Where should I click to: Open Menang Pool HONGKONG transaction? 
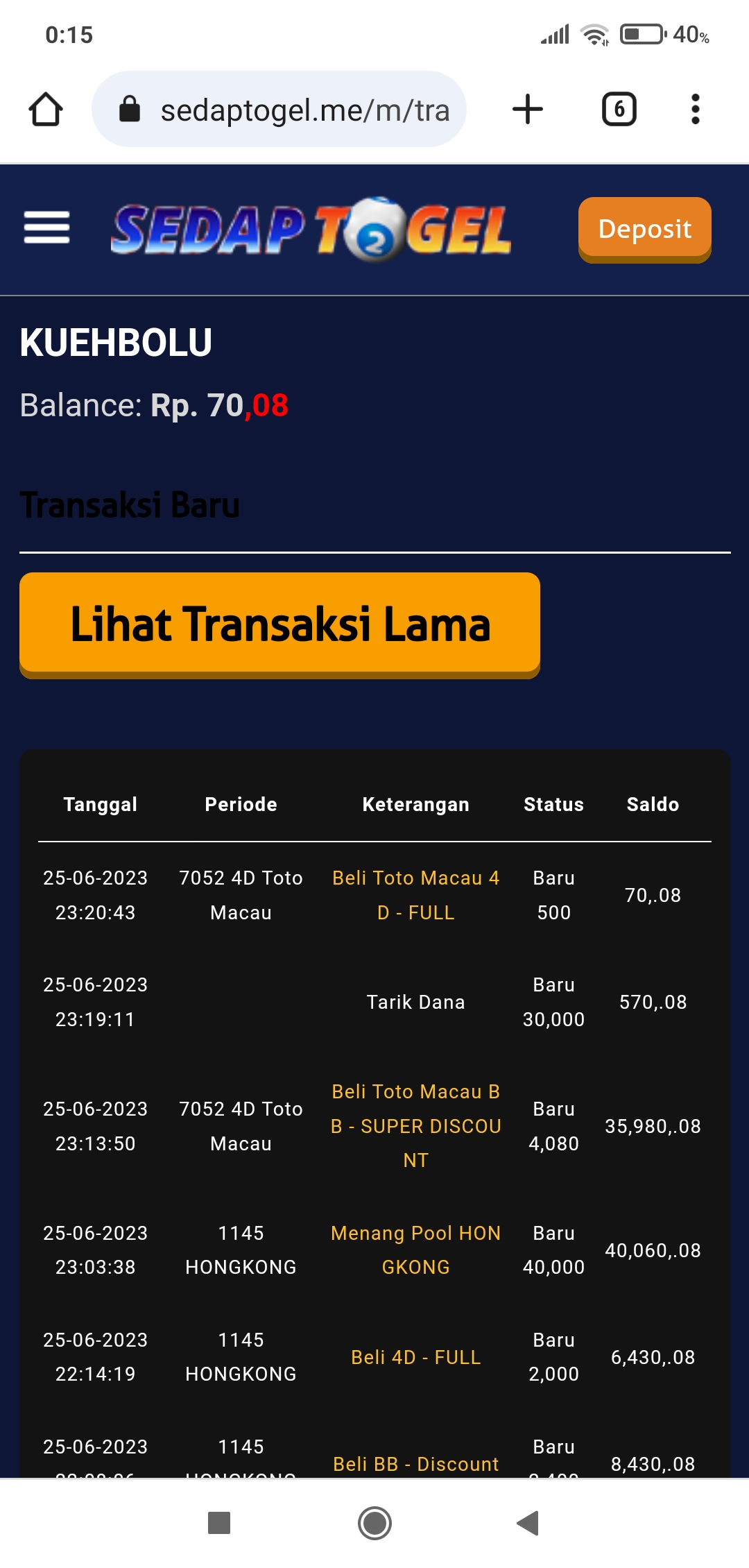[415, 1250]
